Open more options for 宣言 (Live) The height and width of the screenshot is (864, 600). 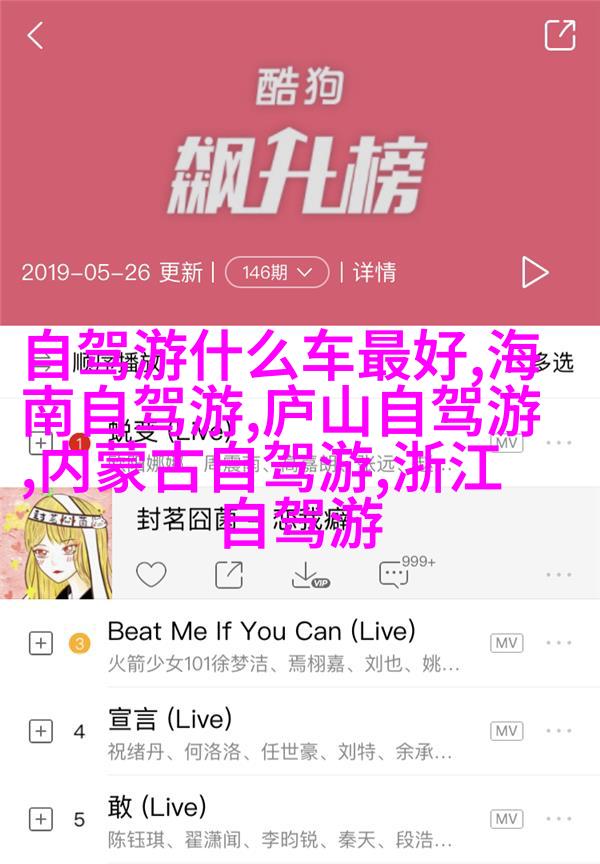[x=560, y=731]
